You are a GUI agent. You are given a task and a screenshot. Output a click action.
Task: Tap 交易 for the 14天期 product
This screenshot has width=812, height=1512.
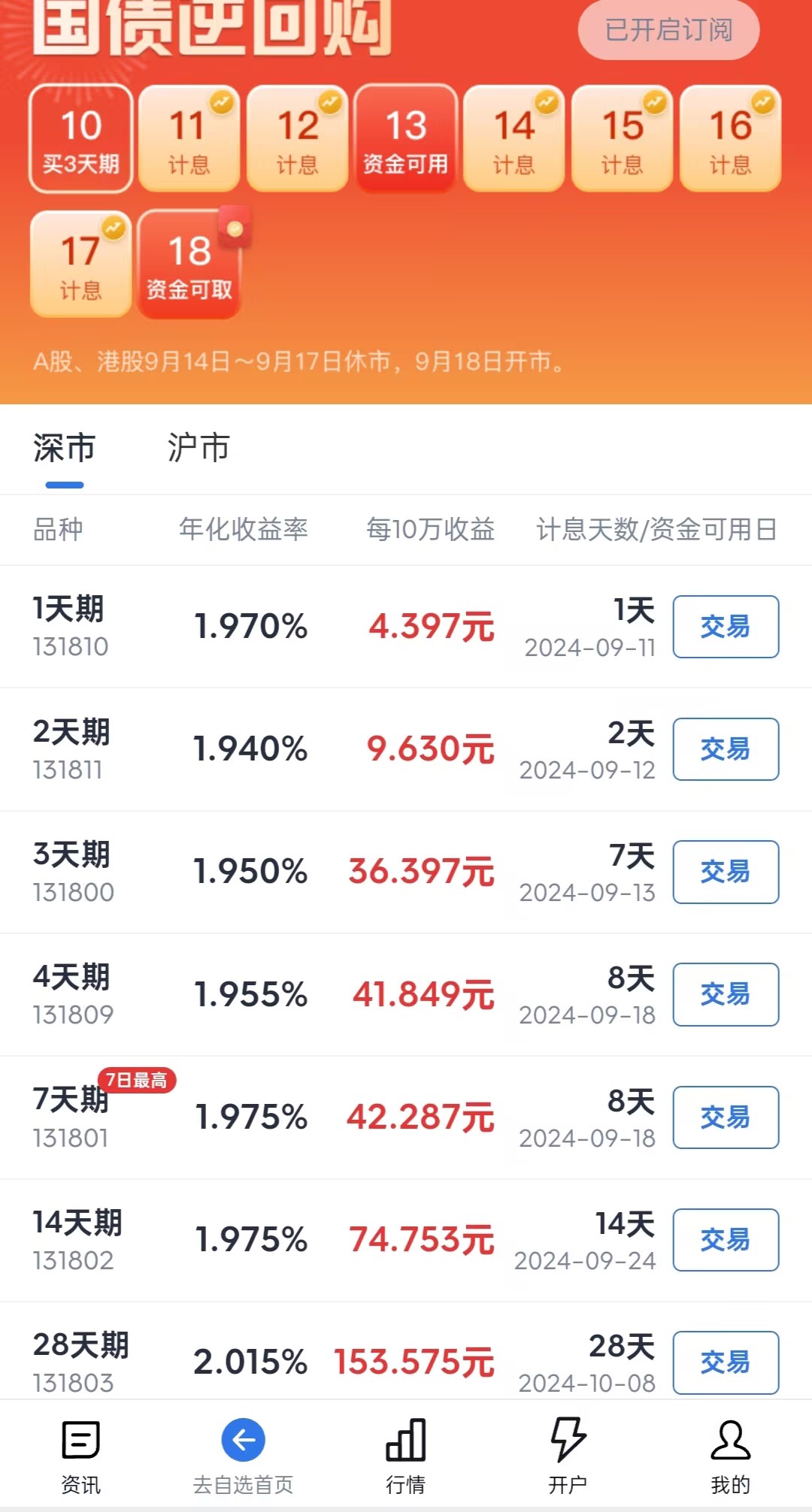(x=724, y=1240)
